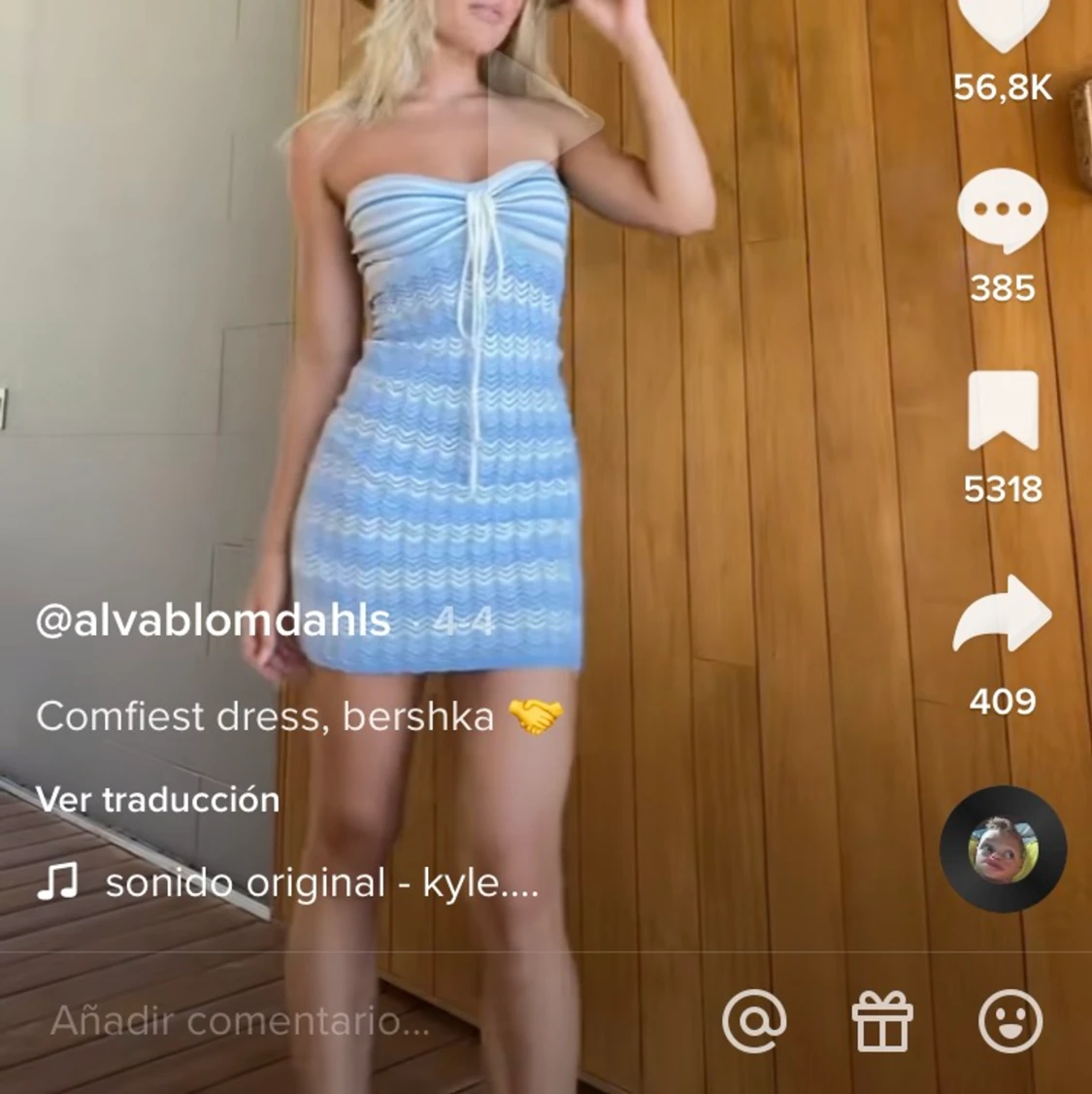Send a gift with the gift icon
This screenshot has height=1094, width=1092.
[881, 1020]
